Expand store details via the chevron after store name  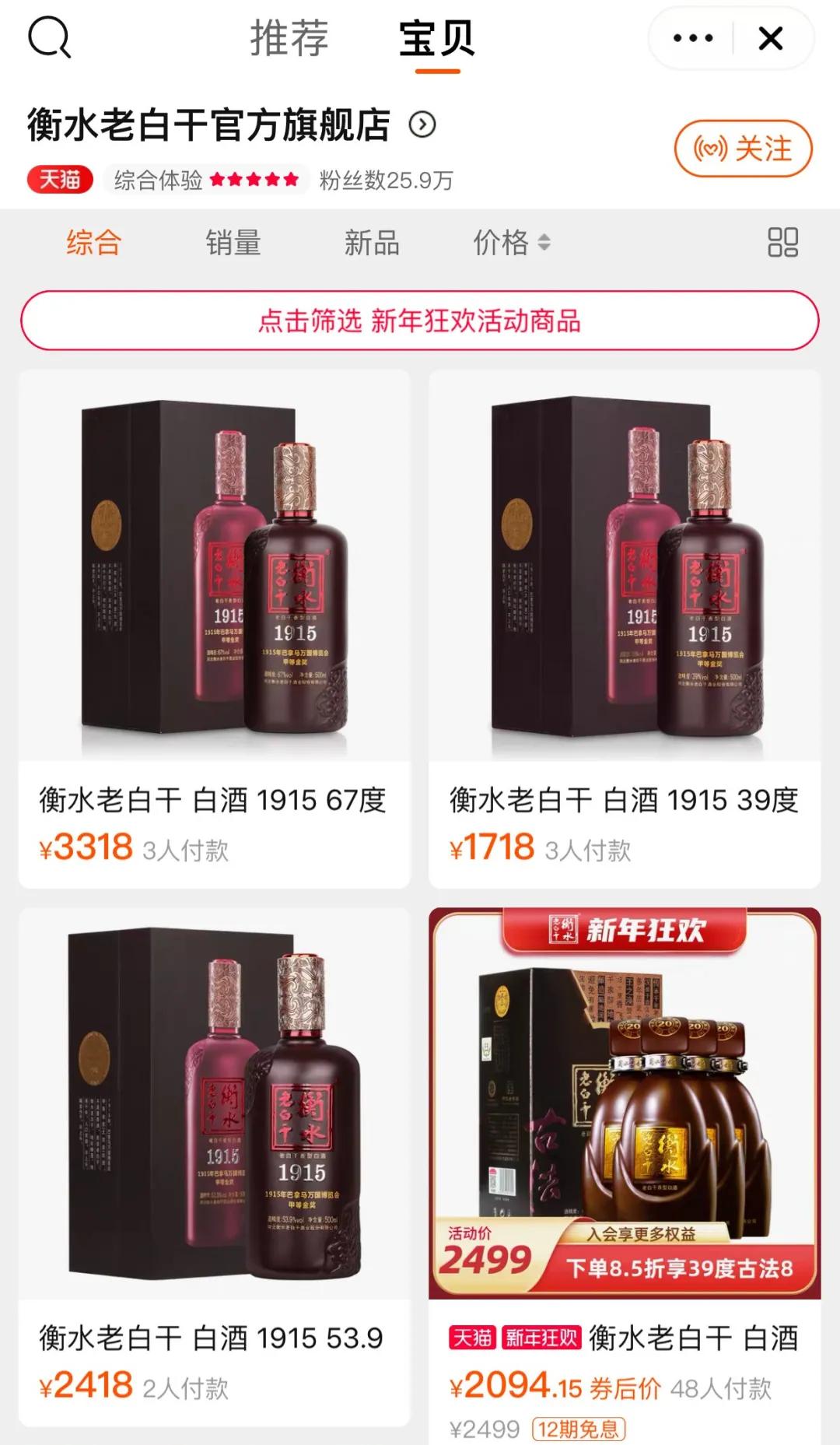421,127
